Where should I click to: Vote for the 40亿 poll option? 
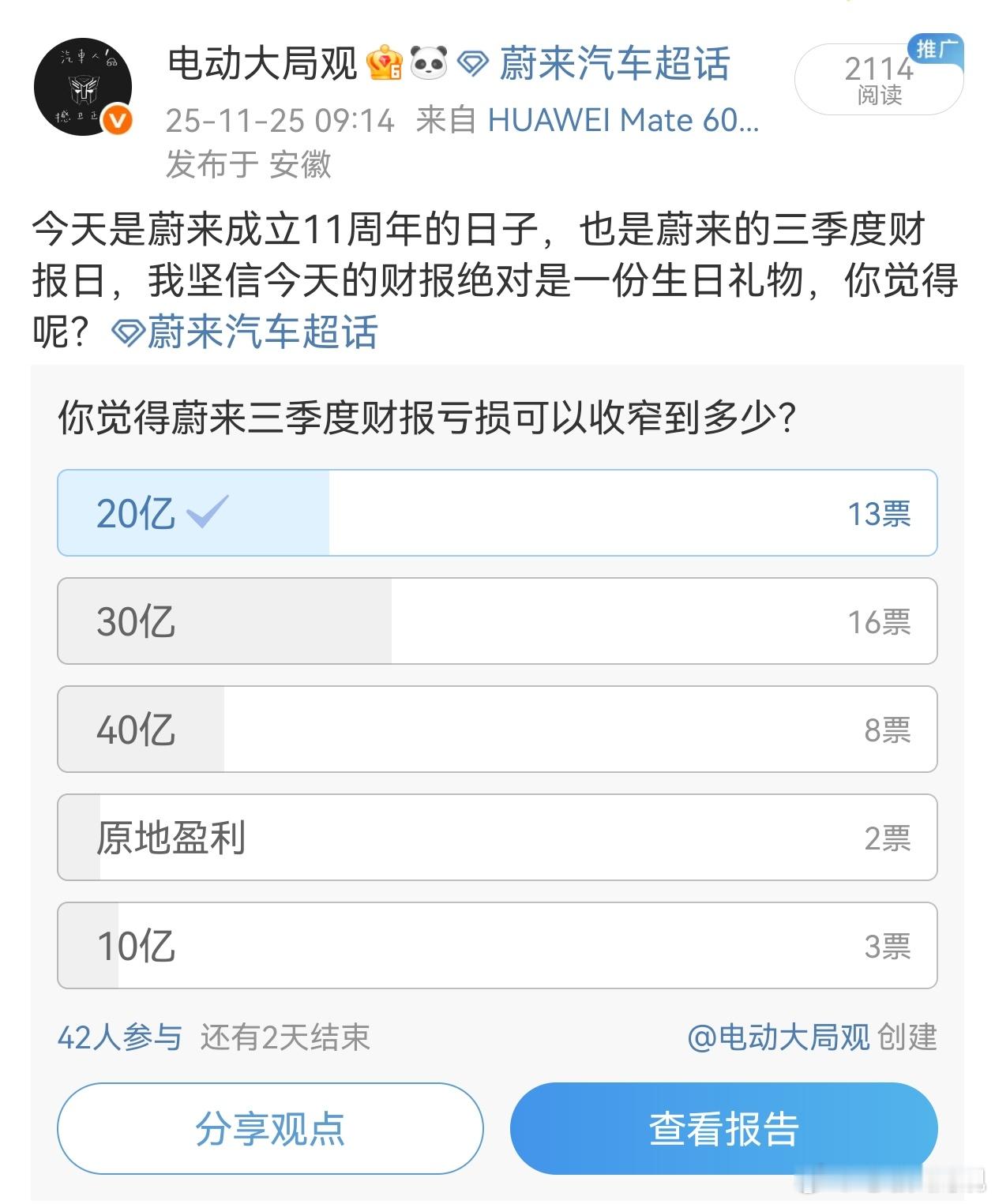click(496, 730)
